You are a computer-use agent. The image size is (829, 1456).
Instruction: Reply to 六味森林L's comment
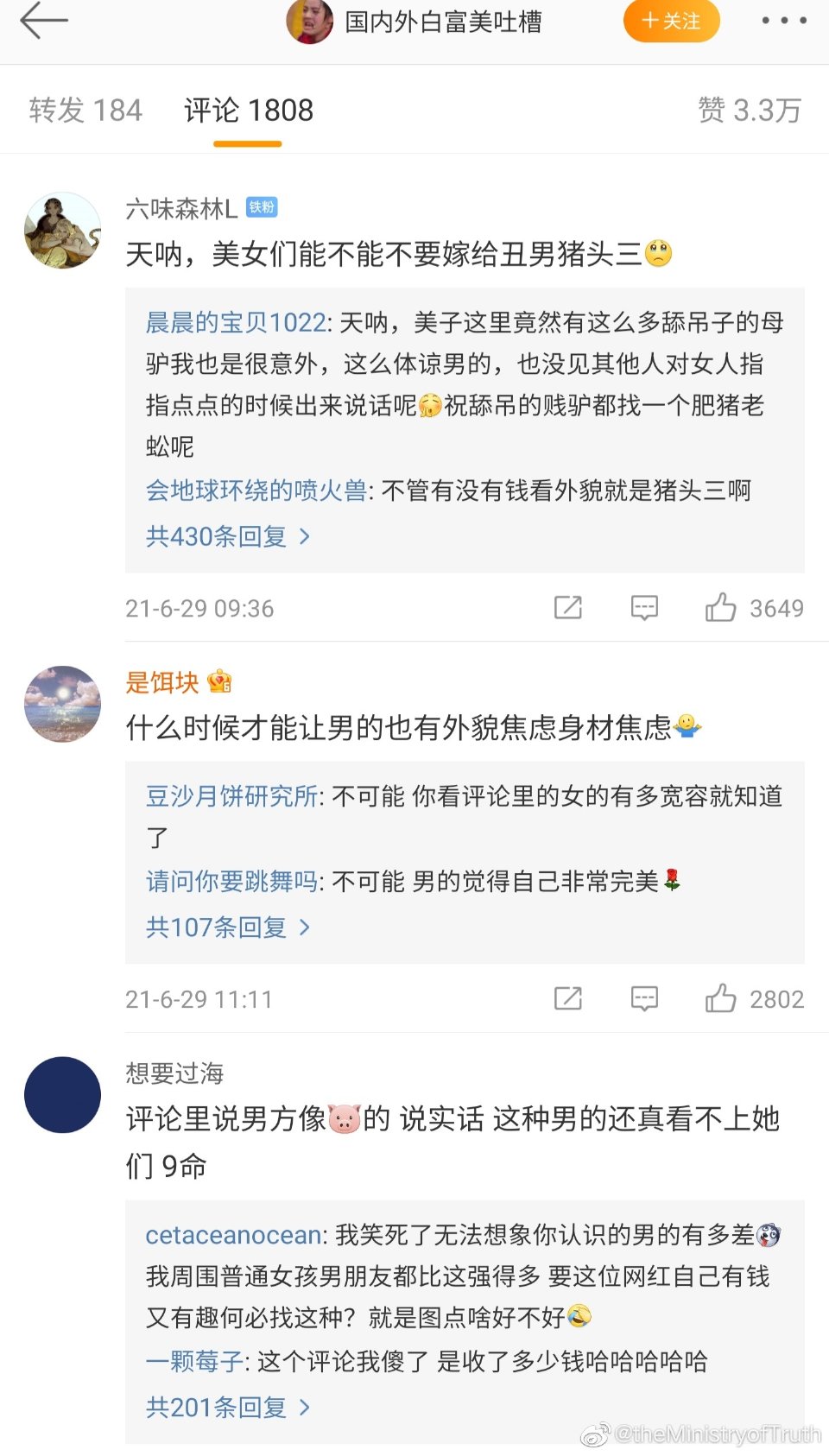point(644,608)
